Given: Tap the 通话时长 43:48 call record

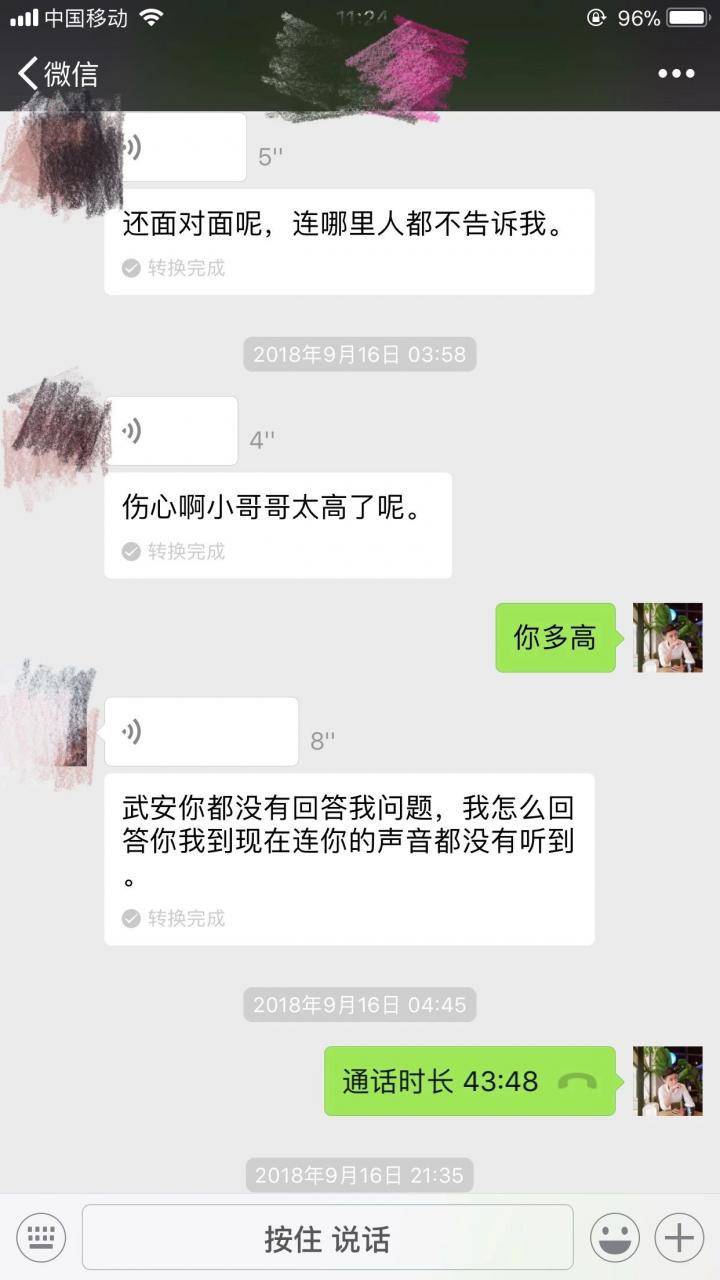Looking at the screenshot, I should click(469, 1081).
